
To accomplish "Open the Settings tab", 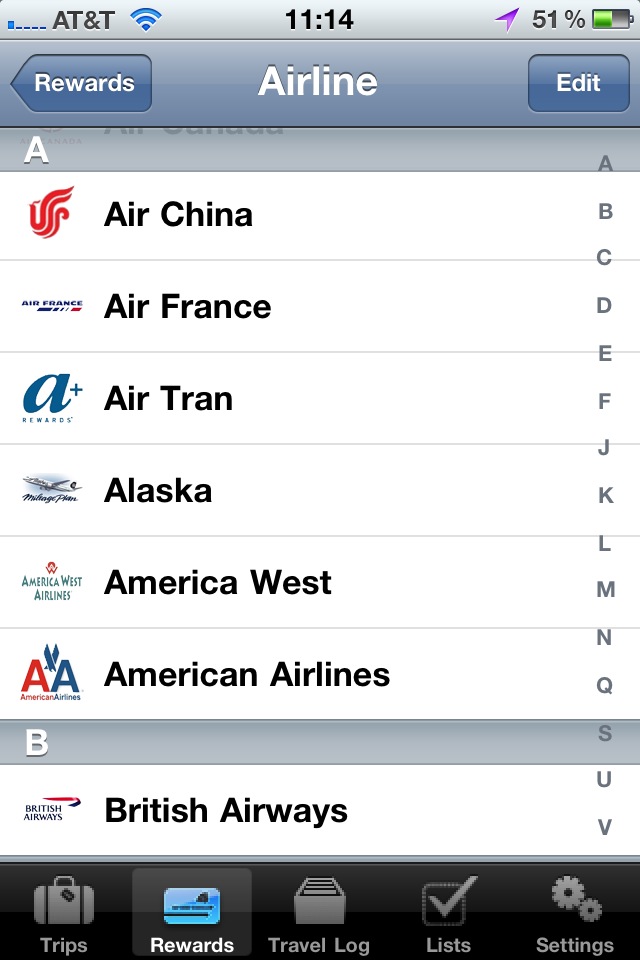I will 575,915.
